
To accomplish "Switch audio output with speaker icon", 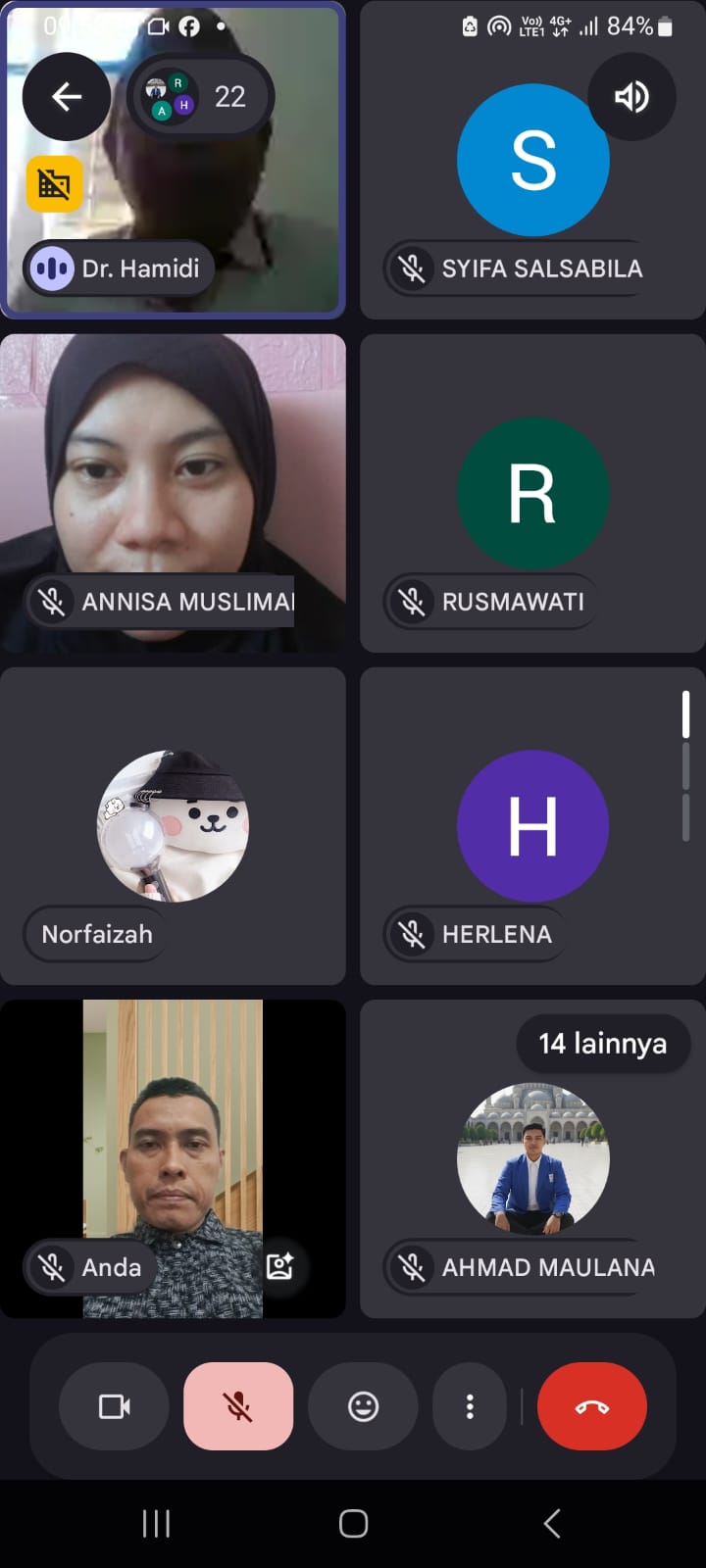I will click(x=630, y=96).
